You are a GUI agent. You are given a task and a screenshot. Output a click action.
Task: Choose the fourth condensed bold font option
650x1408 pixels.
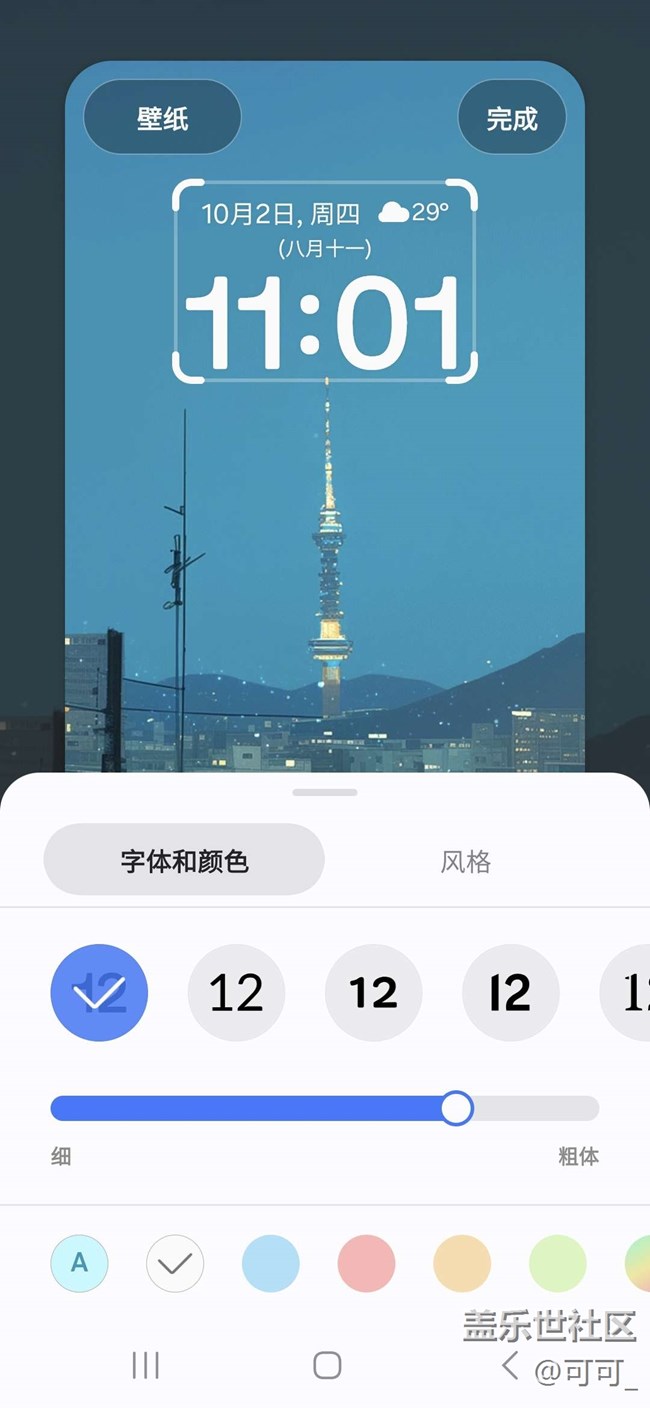tap(510, 992)
